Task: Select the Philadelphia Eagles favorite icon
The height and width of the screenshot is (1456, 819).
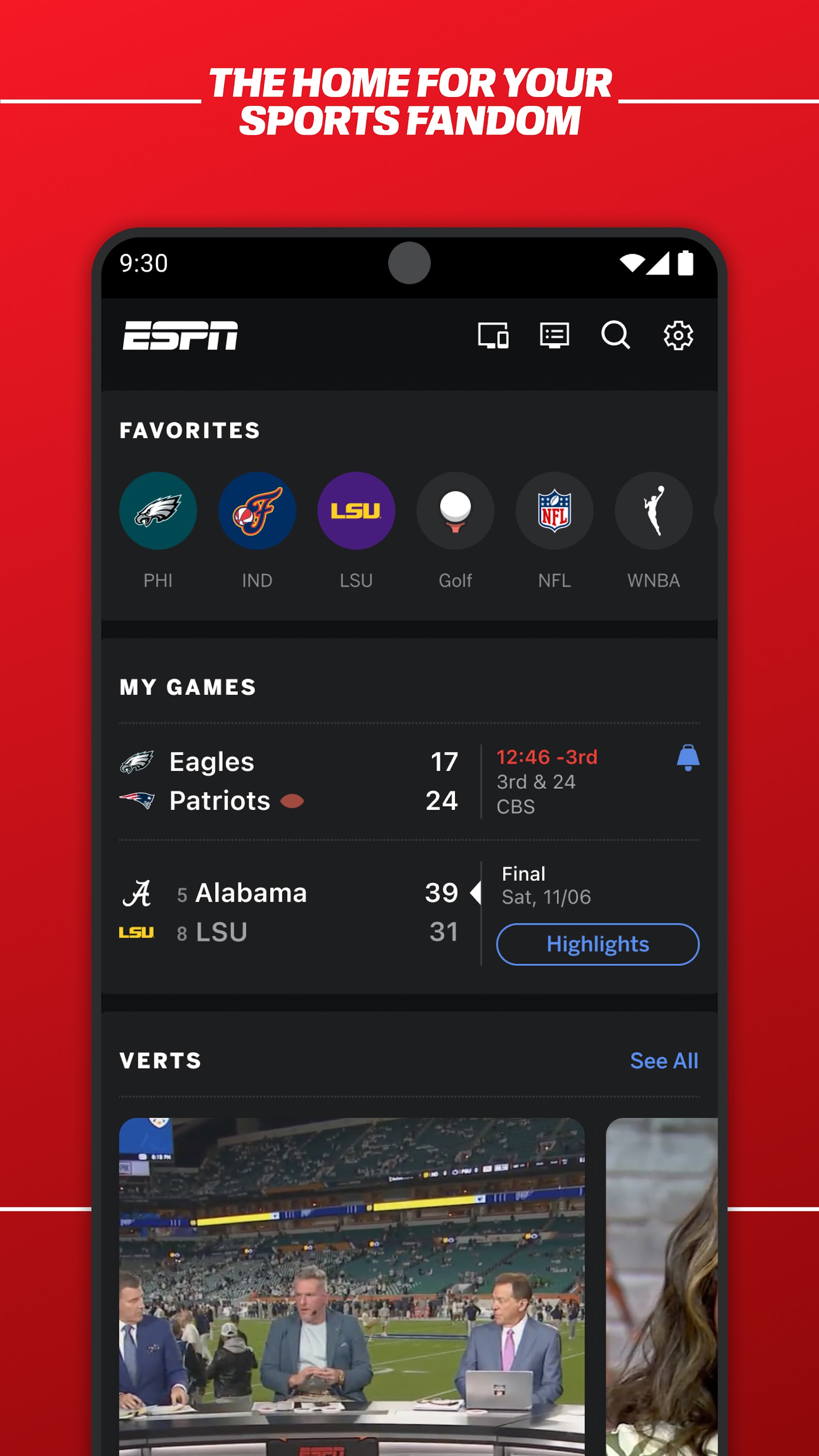Action: [x=158, y=511]
